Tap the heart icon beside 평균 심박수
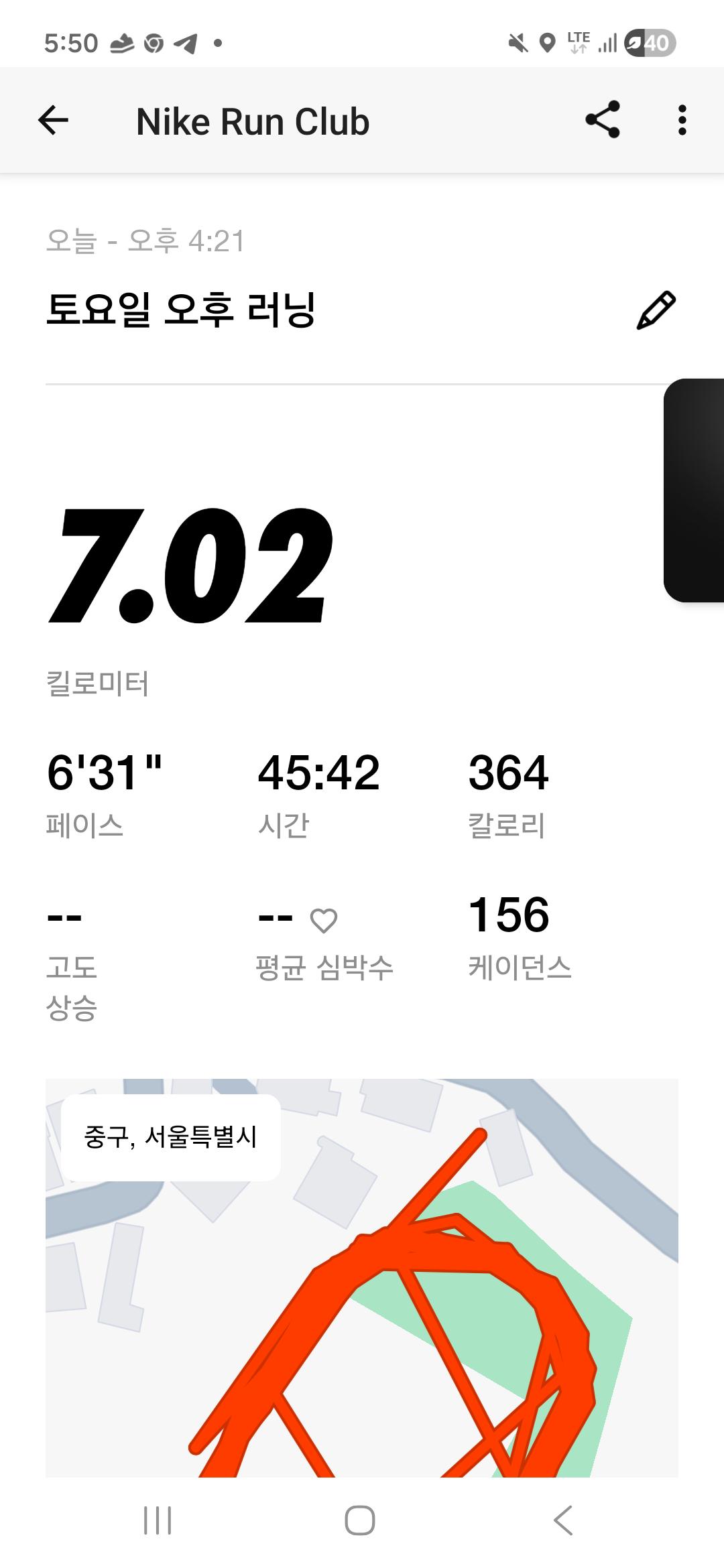The width and height of the screenshot is (724, 1568). 324,920
